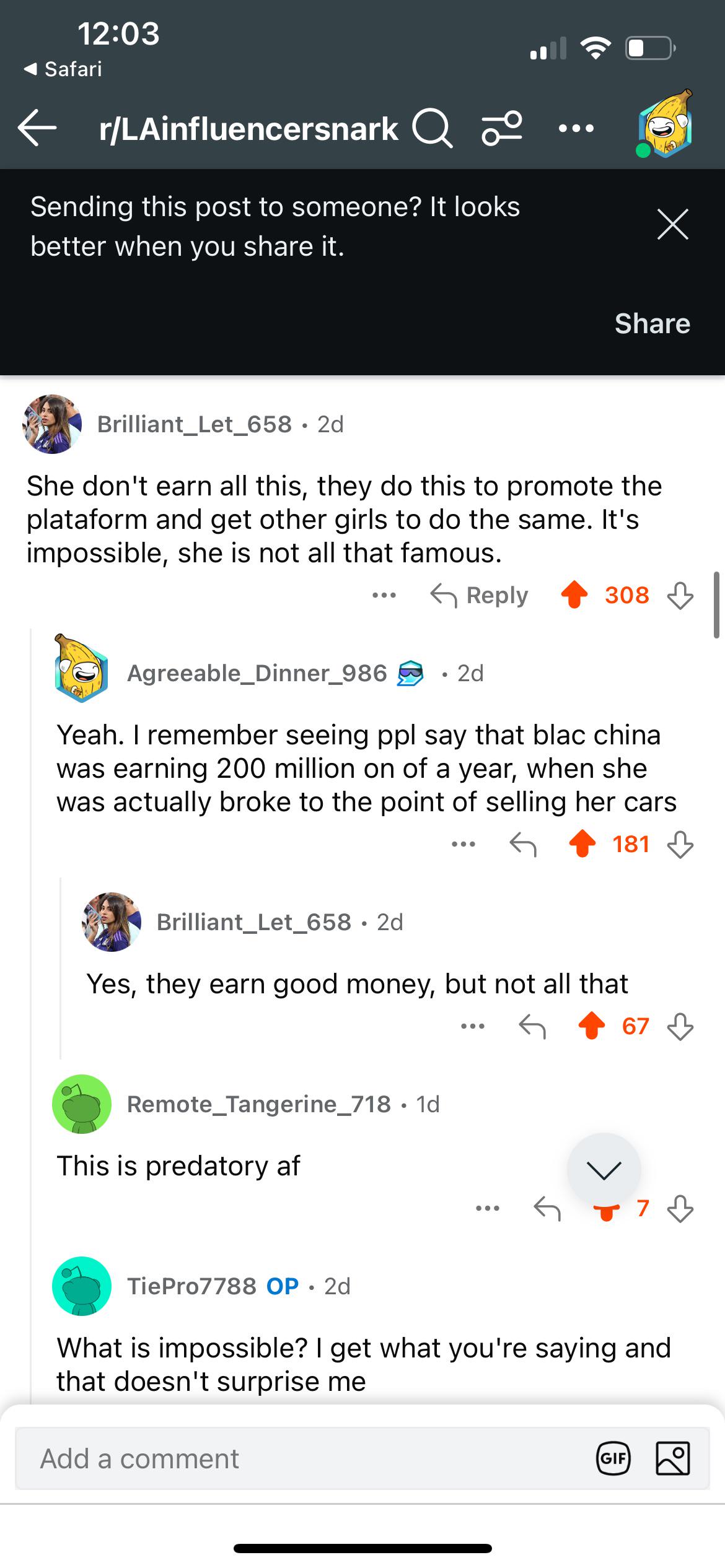Go back from the subreddit thread
The image size is (725, 1568).
point(37,128)
